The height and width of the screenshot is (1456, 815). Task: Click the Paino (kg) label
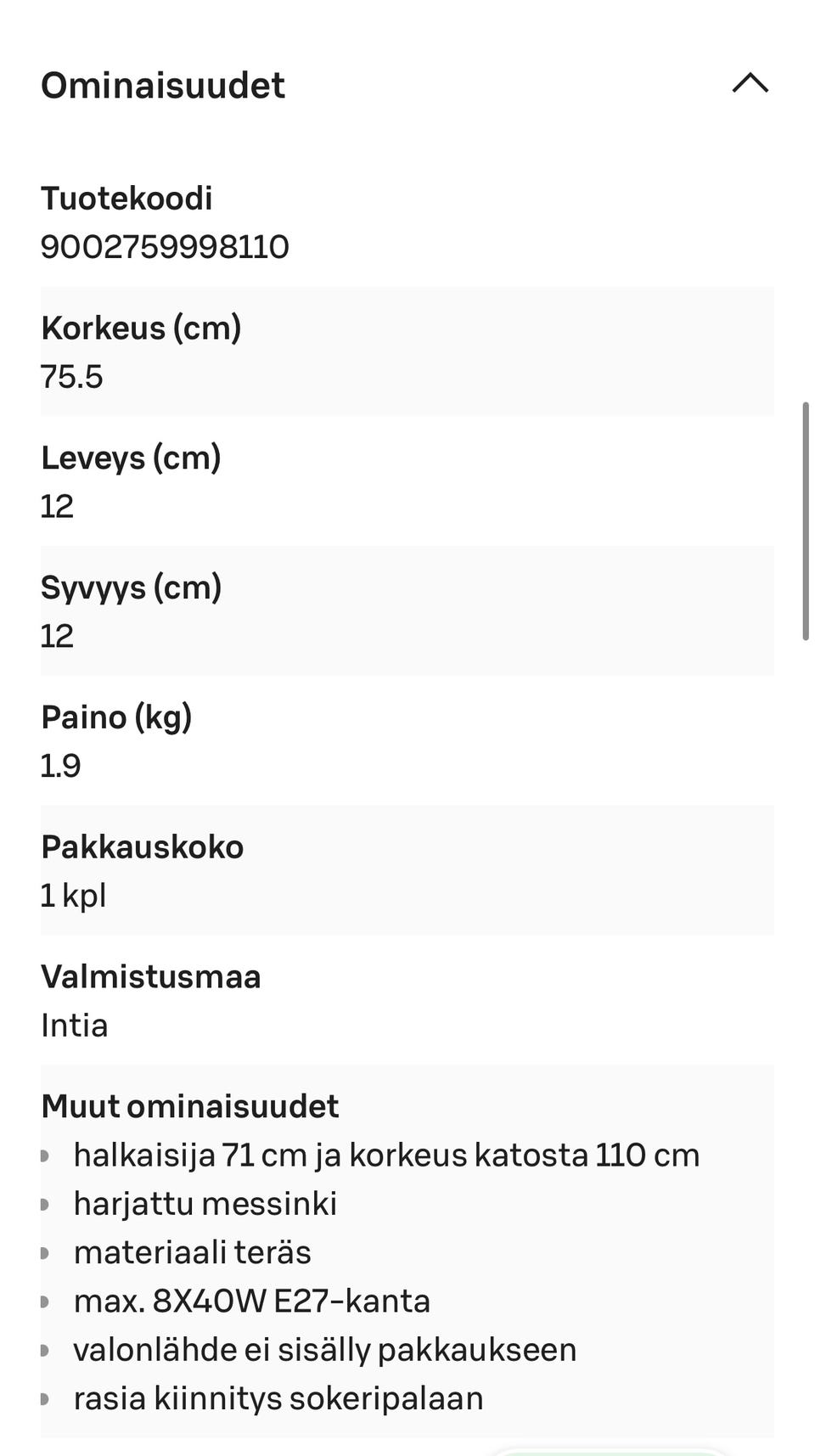coord(117,717)
